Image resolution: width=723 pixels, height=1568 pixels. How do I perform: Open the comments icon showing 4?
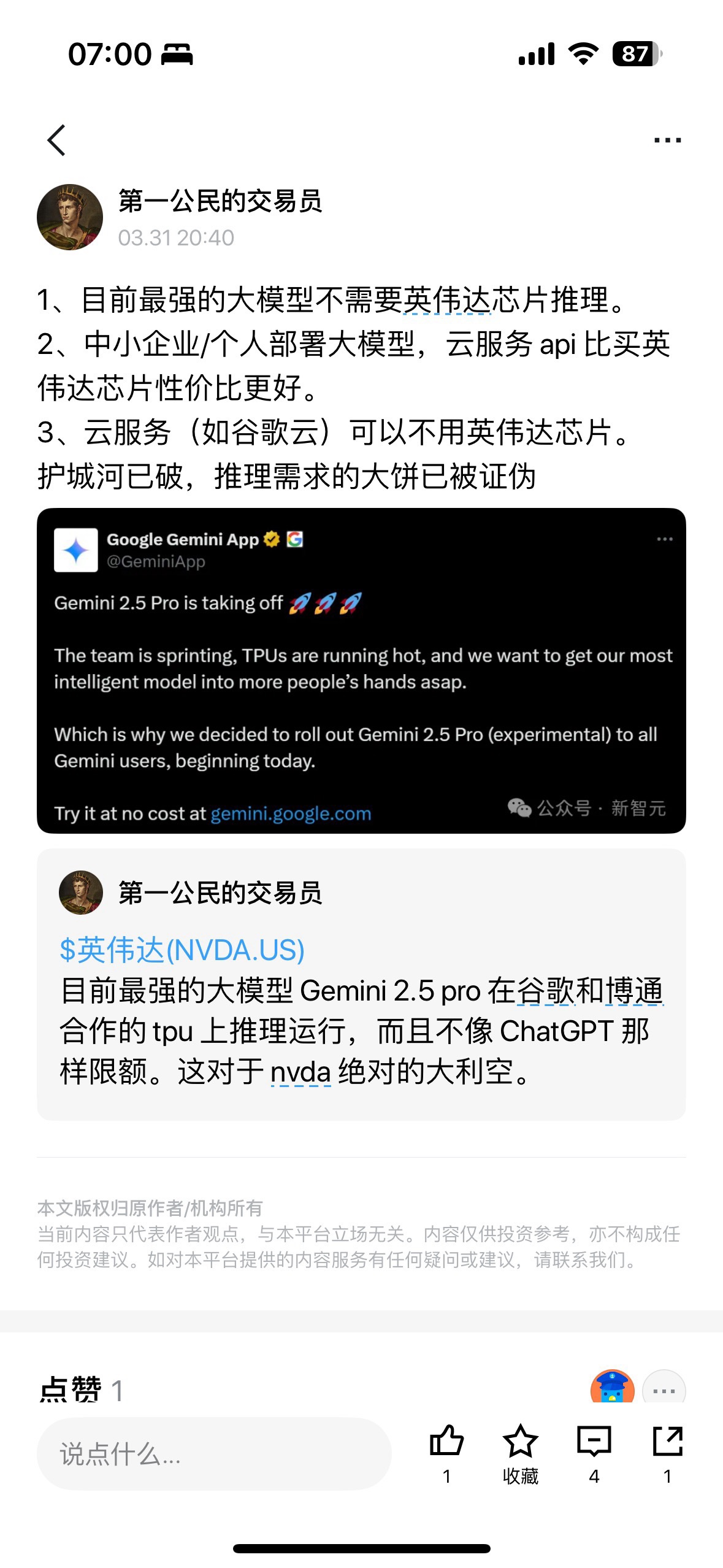pos(594,1453)
